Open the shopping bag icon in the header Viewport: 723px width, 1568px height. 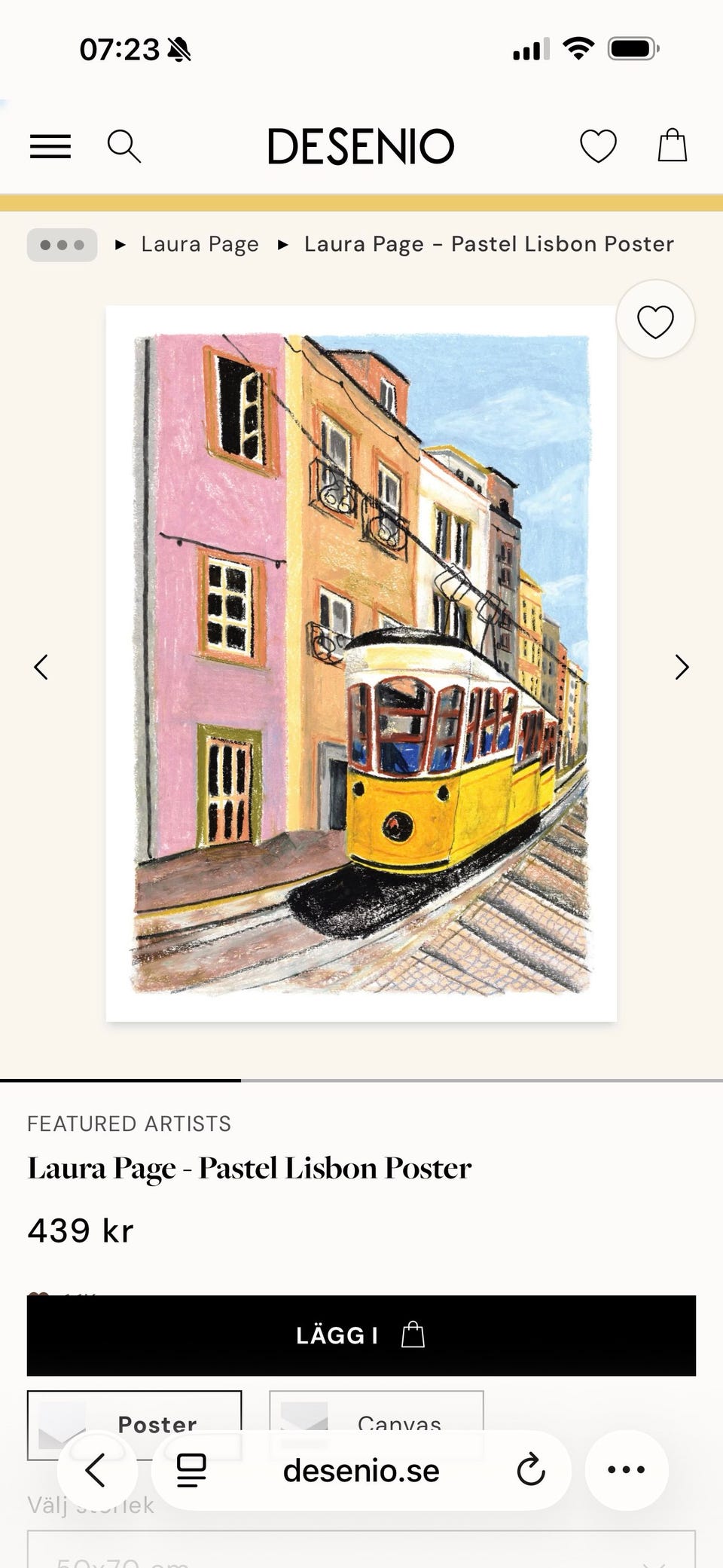point(673,145)
